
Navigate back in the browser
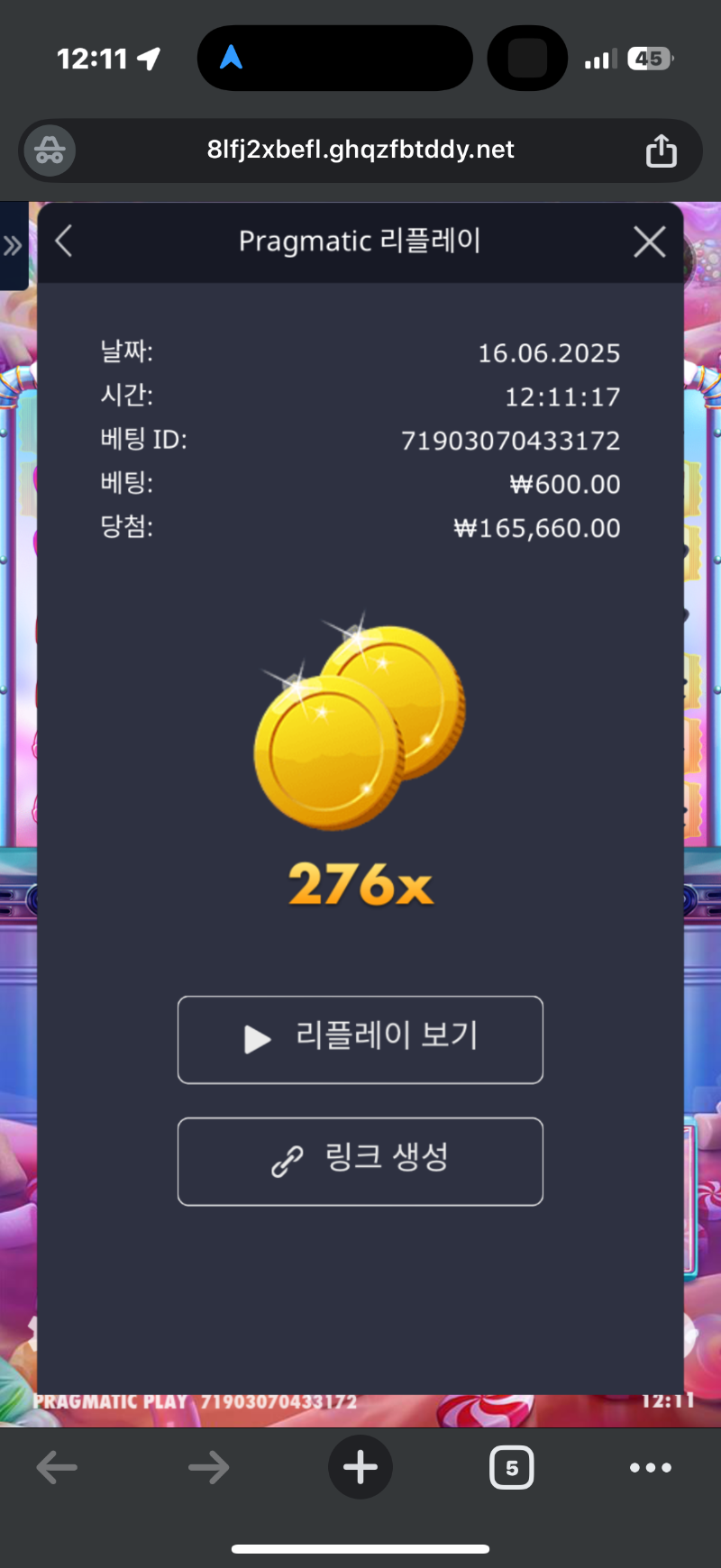tap(57, 1467)
